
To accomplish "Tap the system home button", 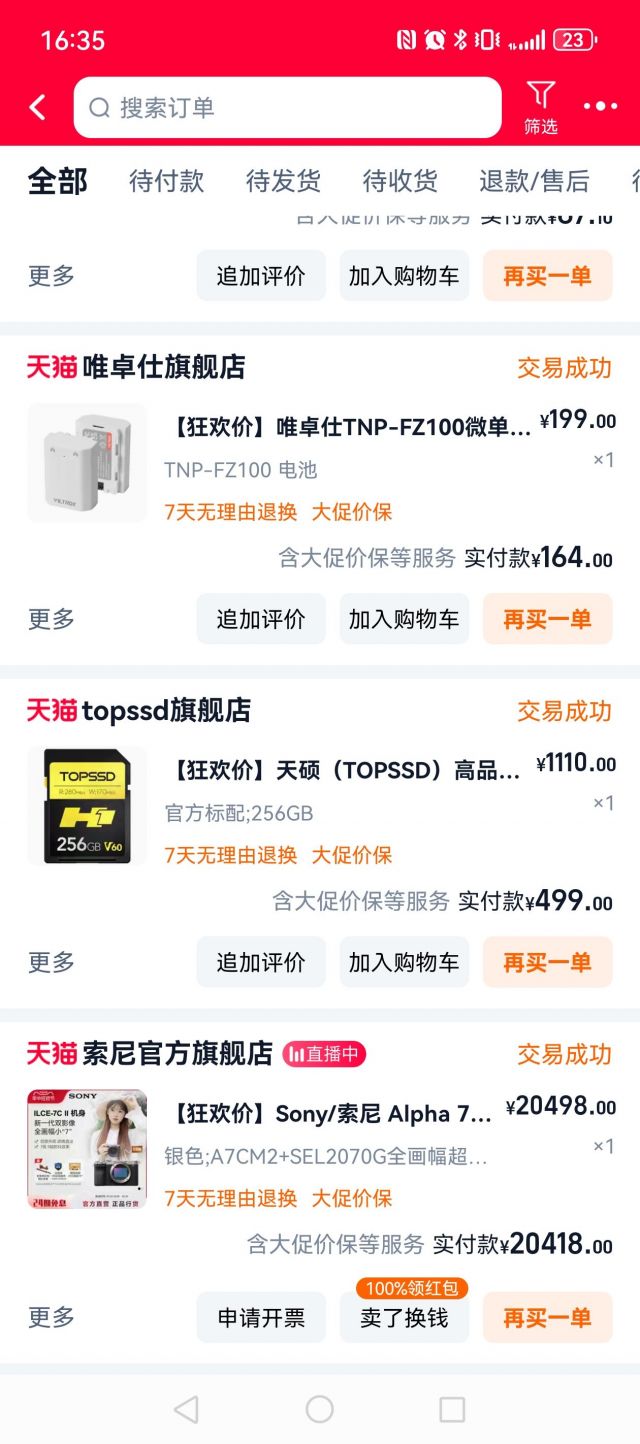I will point(319,1409).
